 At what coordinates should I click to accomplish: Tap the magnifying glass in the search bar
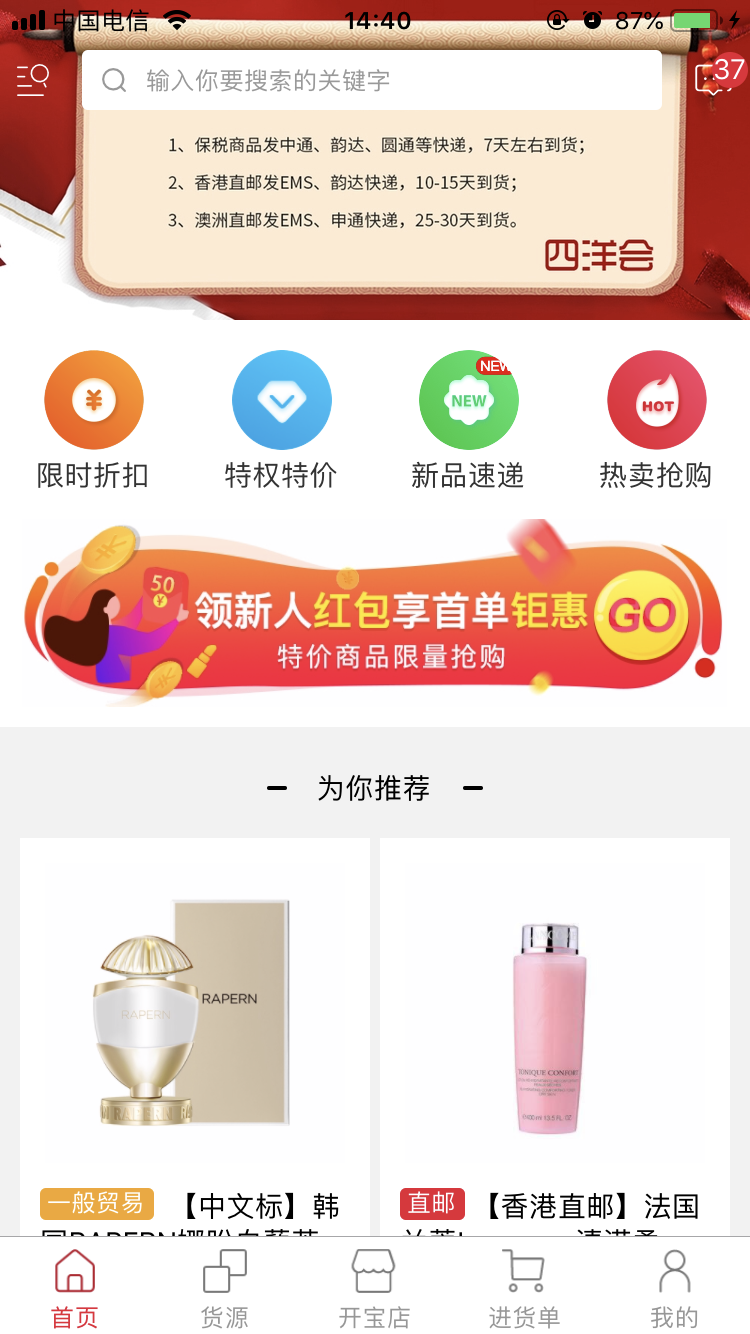click(x=112, y=80)
